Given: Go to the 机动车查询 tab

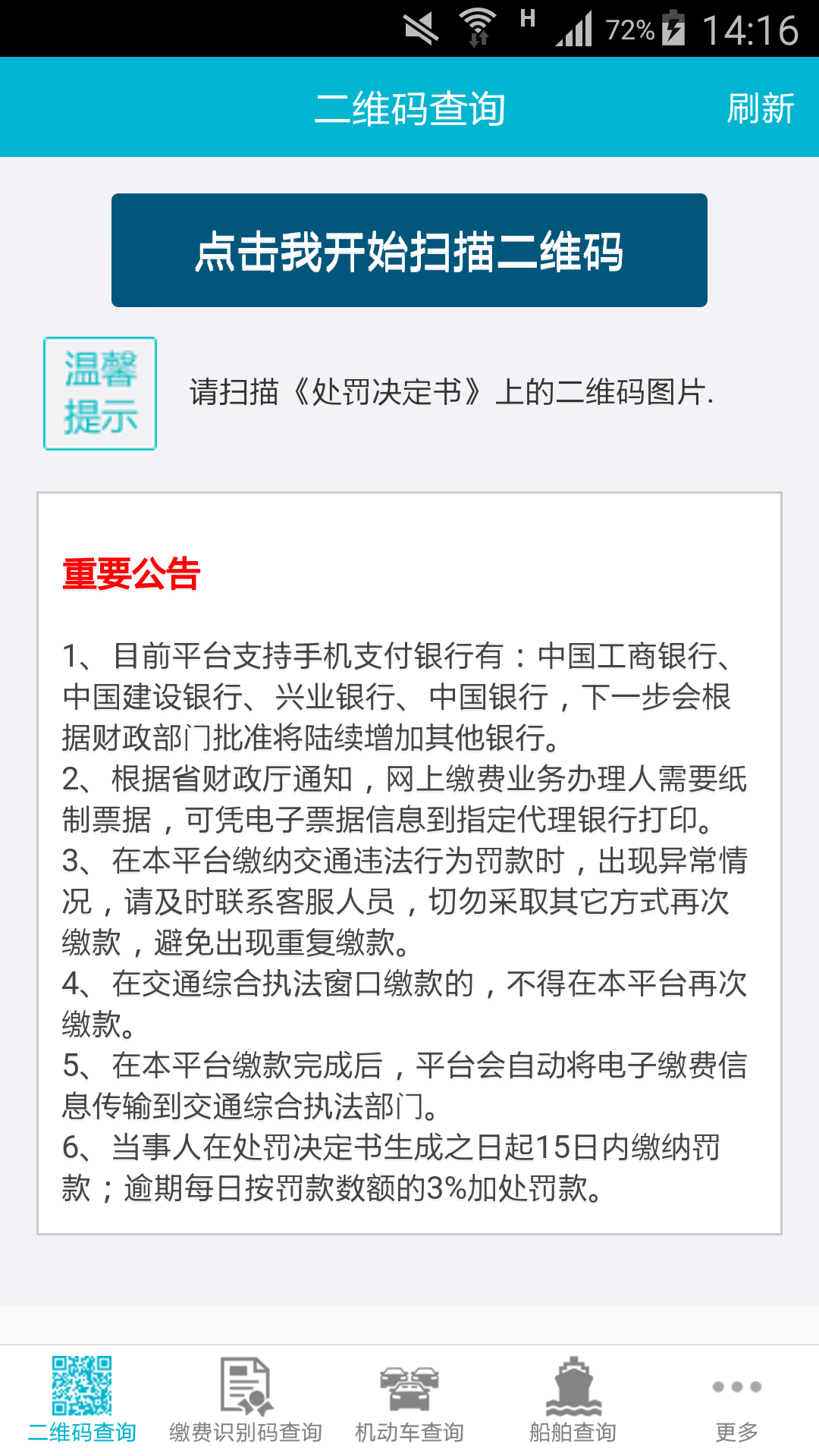Looking at the screenshot, I should pos(409,1400).
